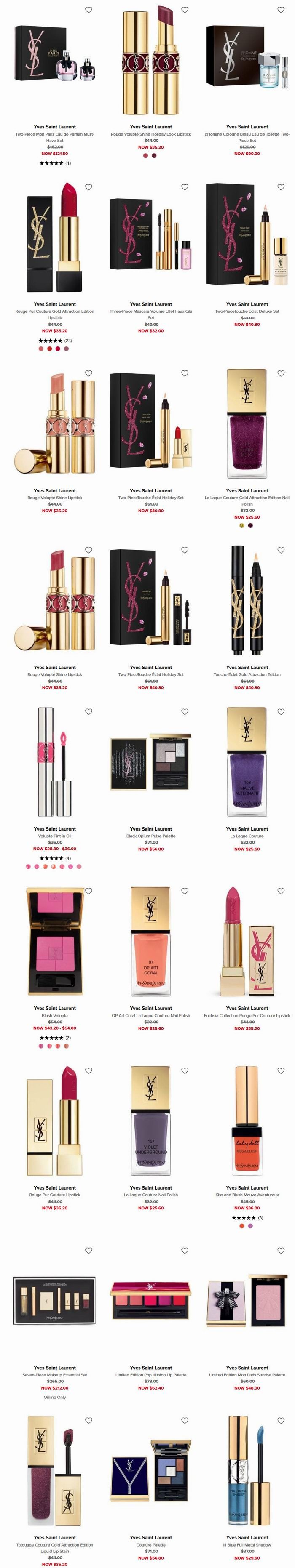This screenshot has height=1568, width=295.
Task: Open the Volupté Tint in Oil product
Action: coord(55,836)
